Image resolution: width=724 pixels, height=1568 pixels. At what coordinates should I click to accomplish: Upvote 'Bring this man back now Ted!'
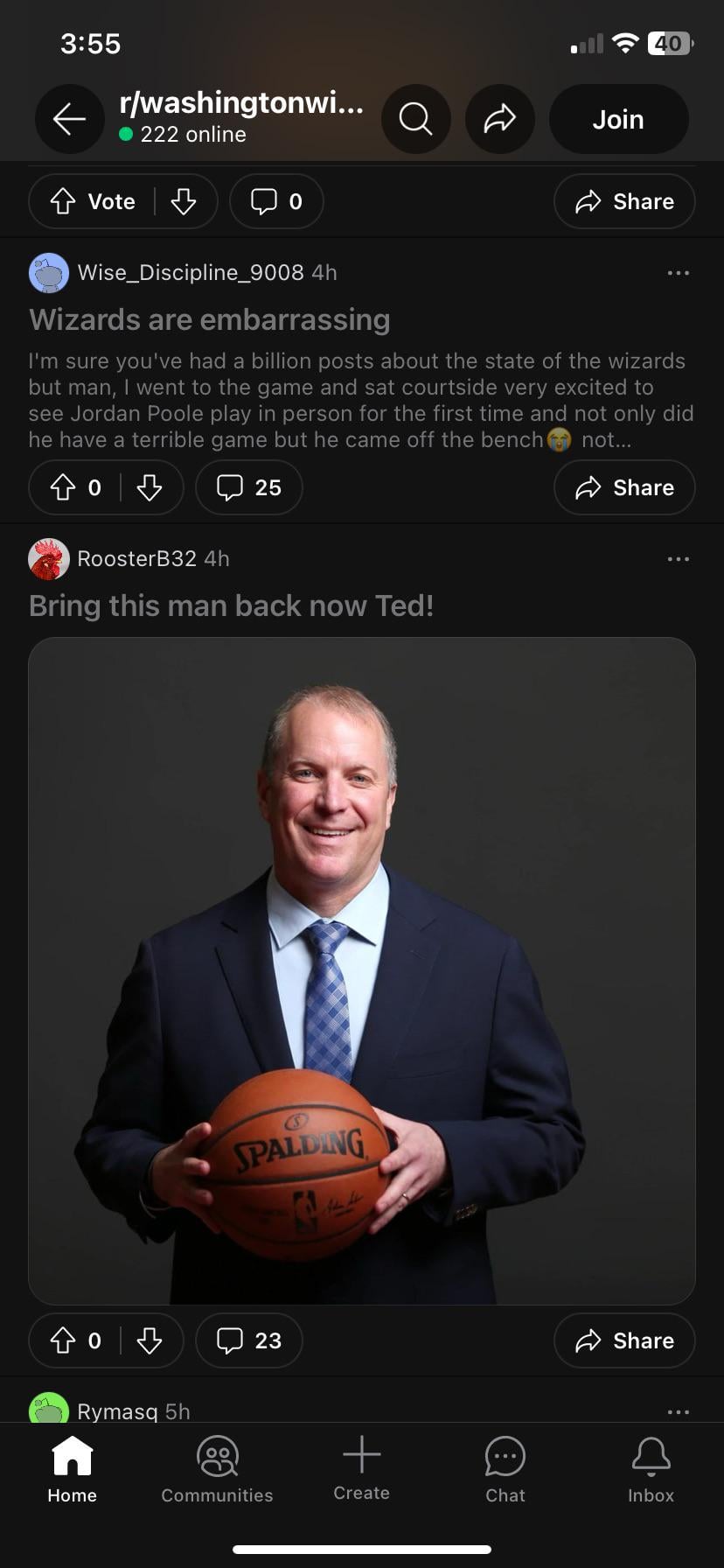[x=63, y=1340]
